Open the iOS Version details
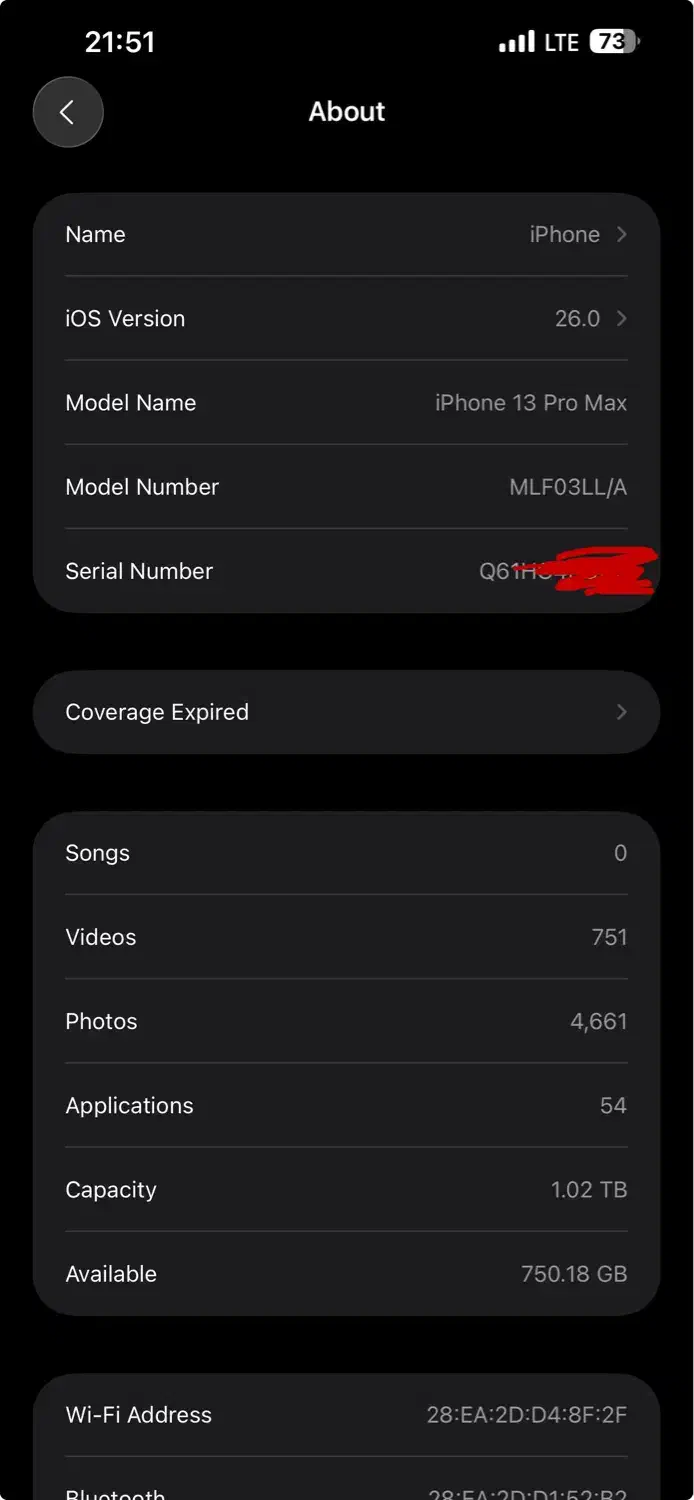This screenshot has height=1500, width=694. (x=346, y=319)
